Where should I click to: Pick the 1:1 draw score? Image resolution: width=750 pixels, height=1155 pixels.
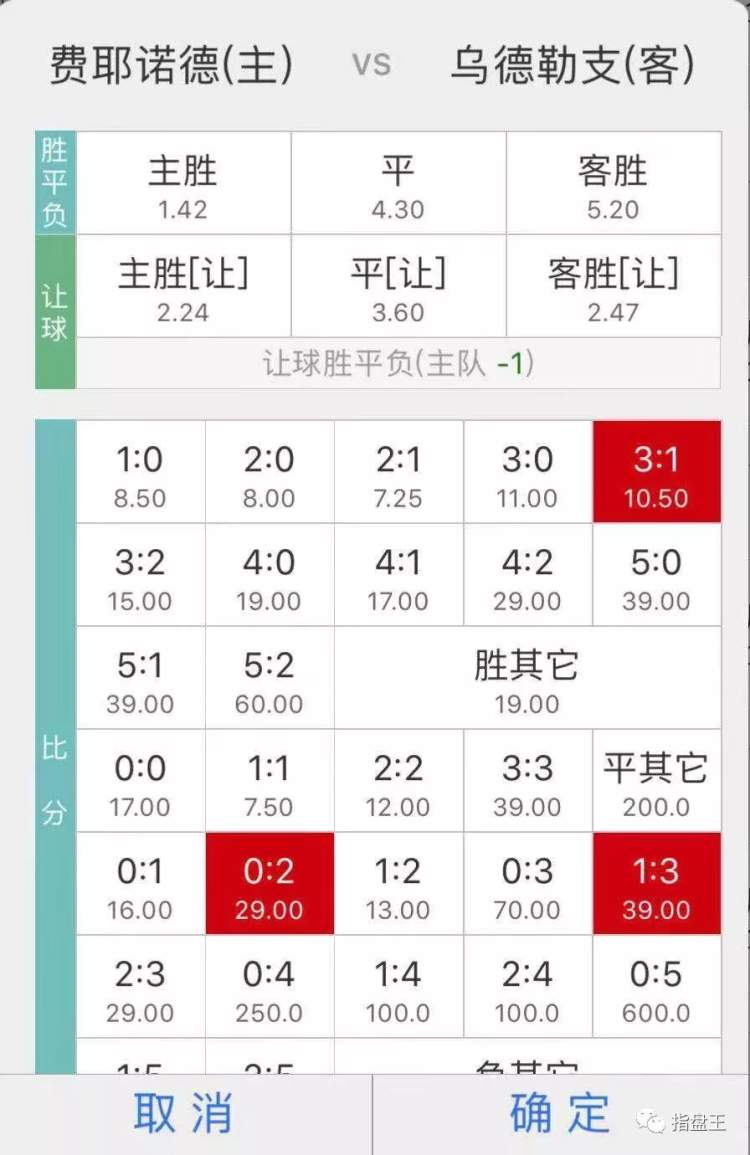pyautogui.click(x=269, y=782)
